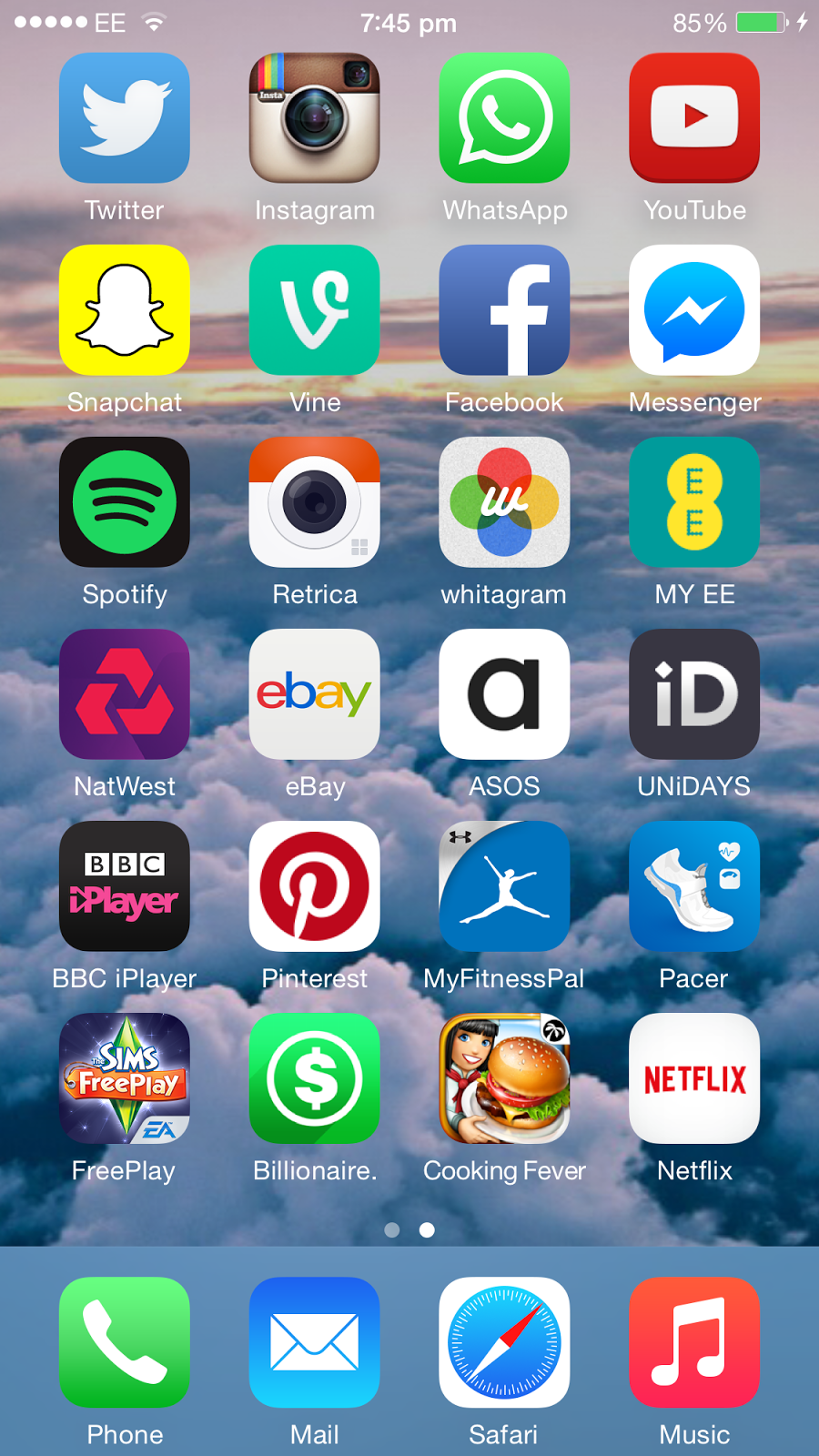Viewport: 819px width, 1456px height.
Task: Open Snapchat
Action: (x=125, y=310)
